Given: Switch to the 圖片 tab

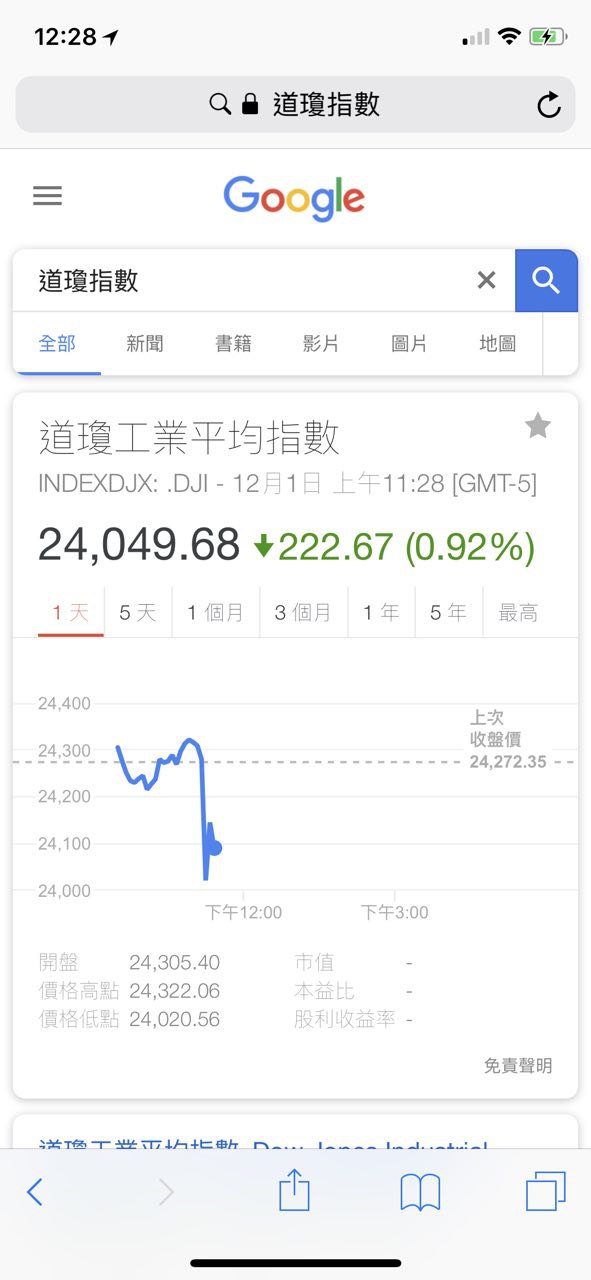Looking at the screenshot, I should [x=409, y=344].
